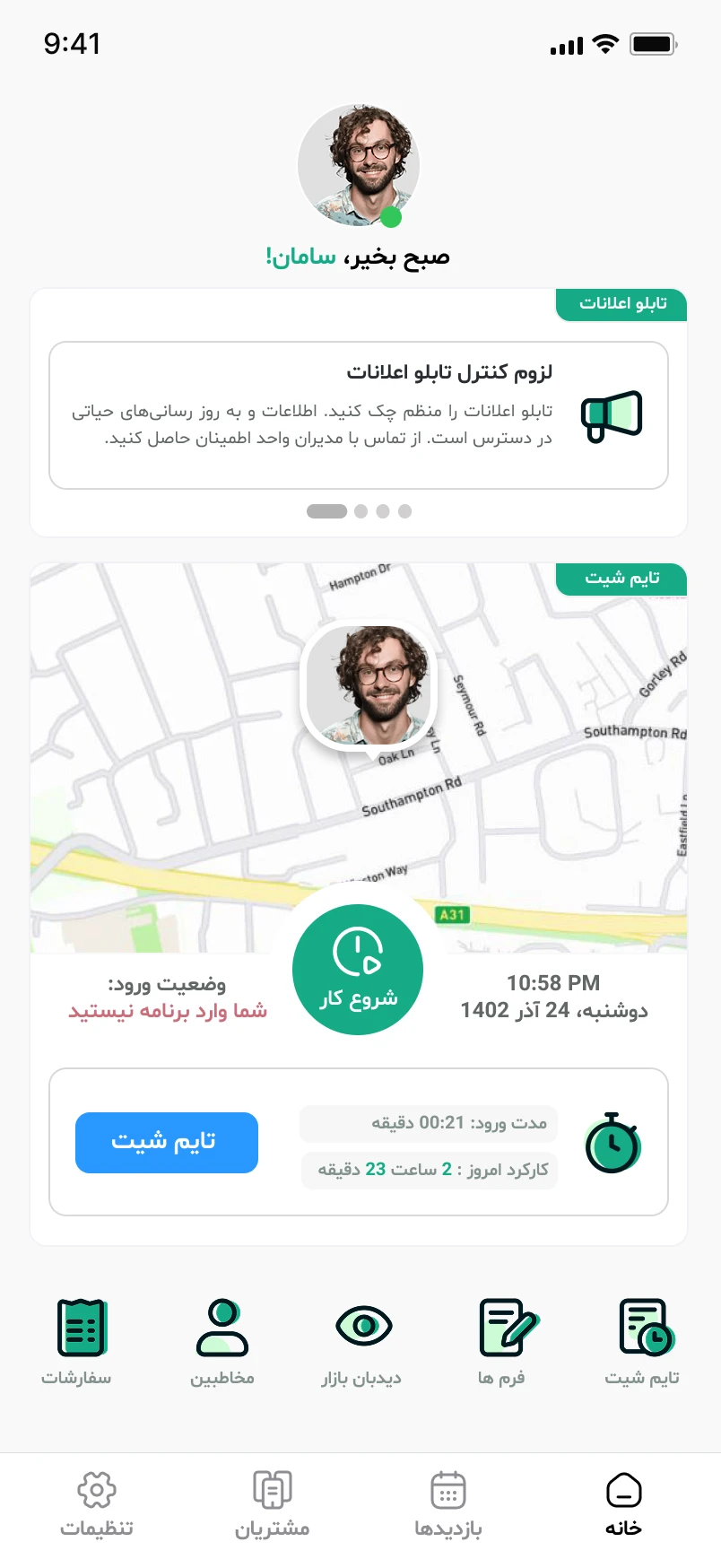721x1568 pixels.
Task: Switch to the خانه home tab
Action: coord(624,1504)
